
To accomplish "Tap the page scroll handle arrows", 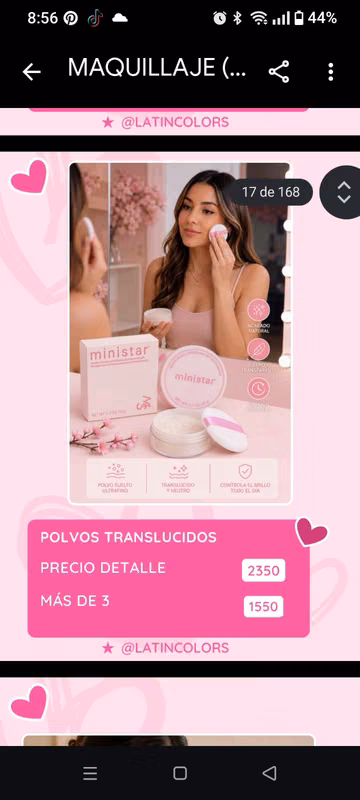I will point(343,192).
